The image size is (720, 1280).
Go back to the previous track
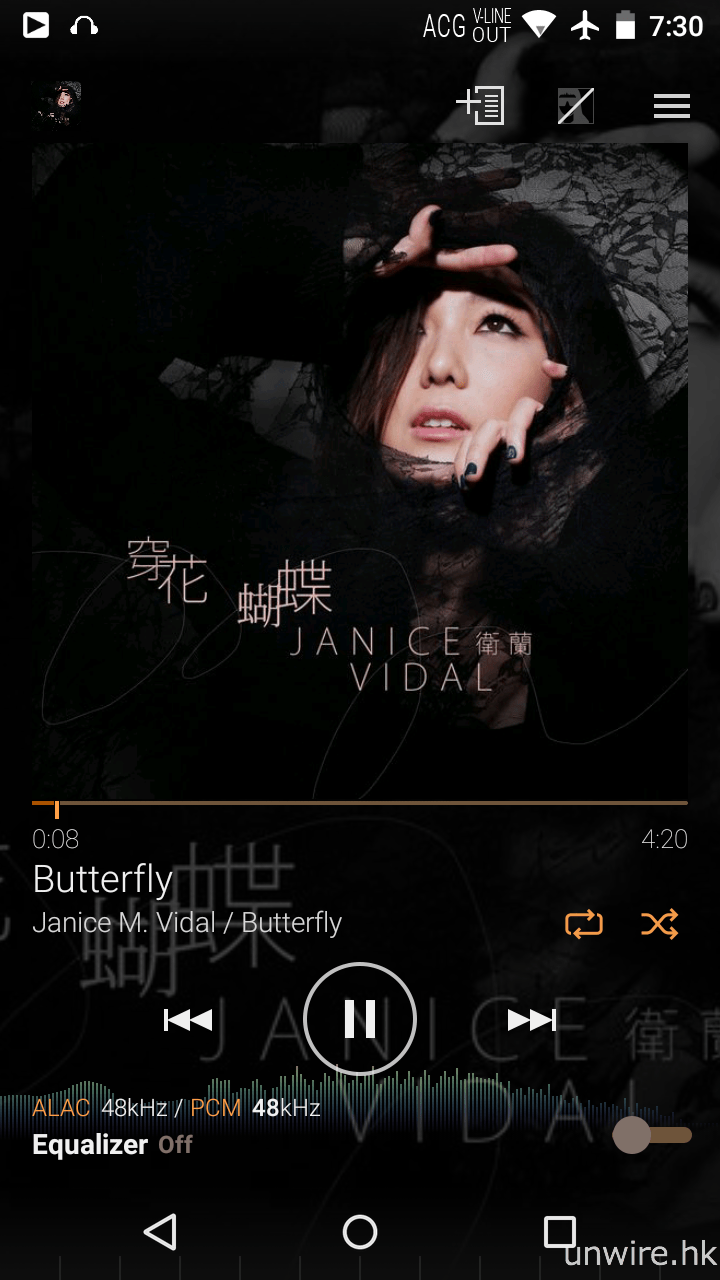[x=188, y=1020]
